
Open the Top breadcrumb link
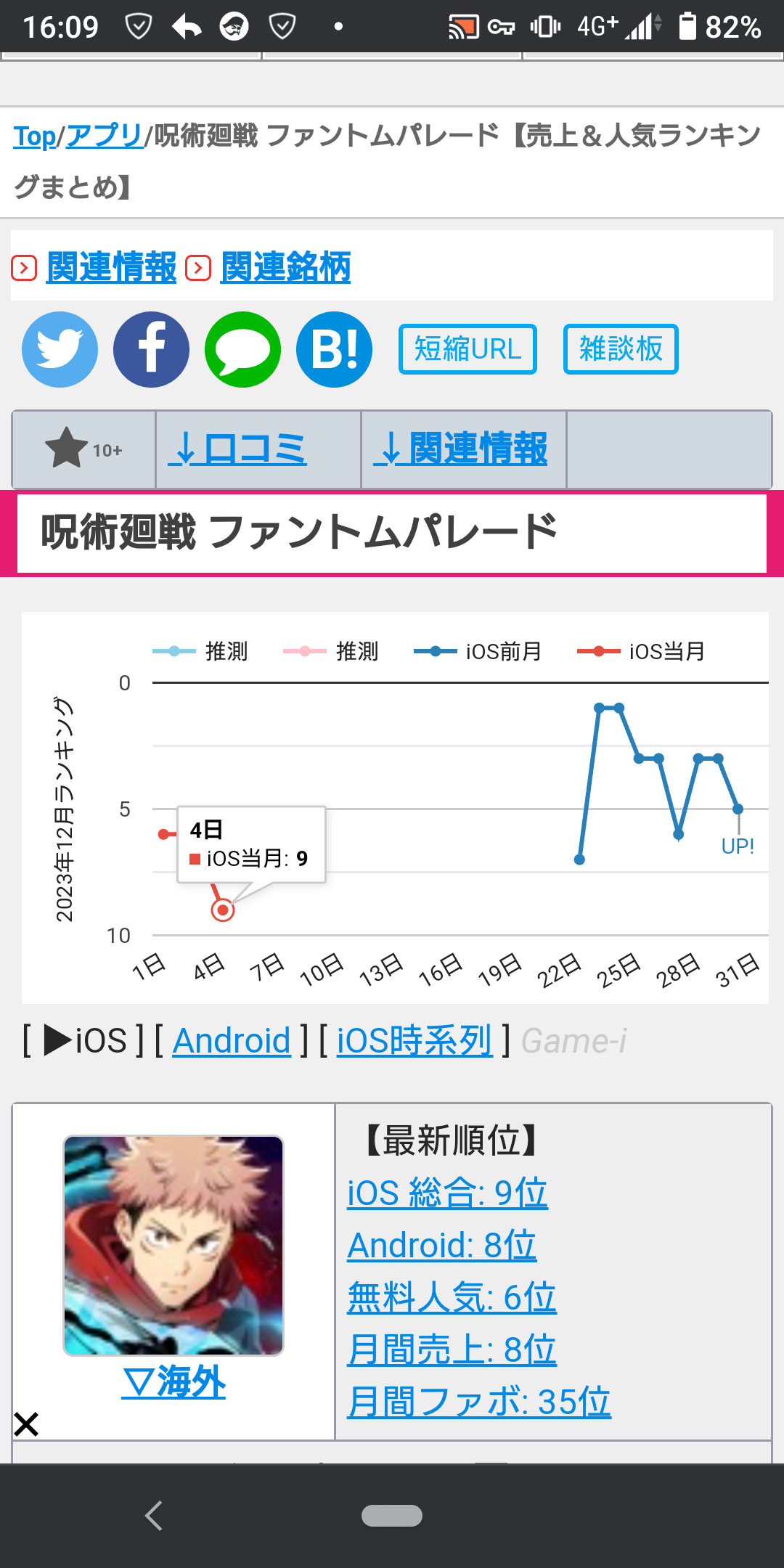[x=34, y=136]
